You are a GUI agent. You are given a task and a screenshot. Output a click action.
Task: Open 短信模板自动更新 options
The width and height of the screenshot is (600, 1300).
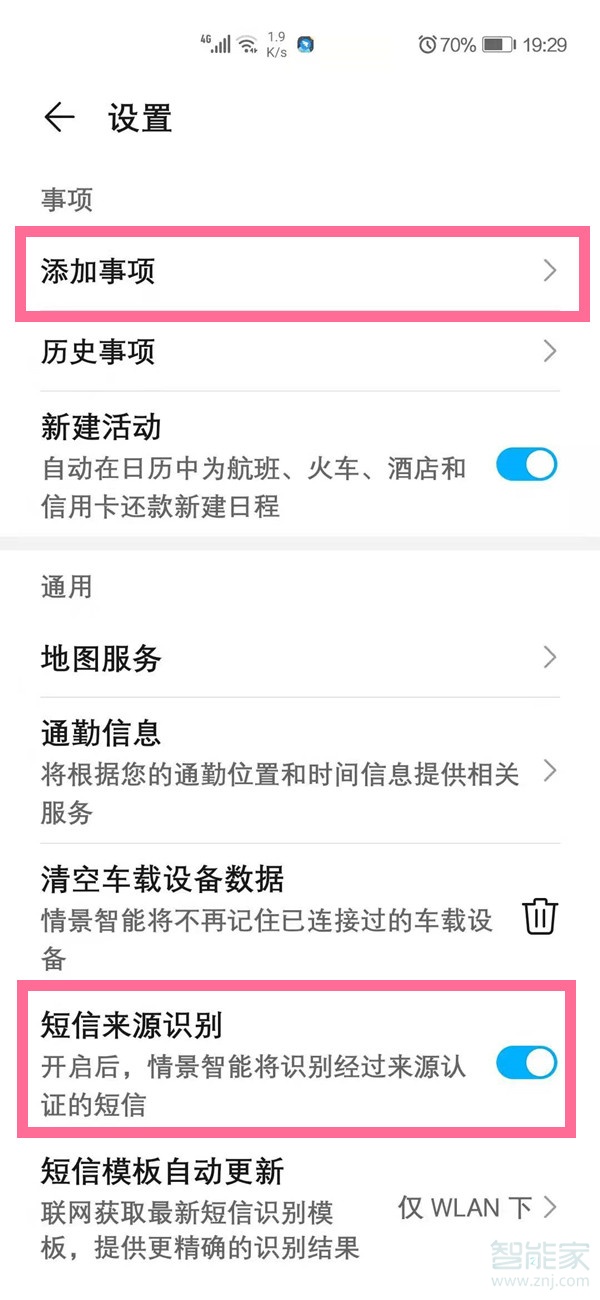pyautogui.click(x=300, y=1208)
